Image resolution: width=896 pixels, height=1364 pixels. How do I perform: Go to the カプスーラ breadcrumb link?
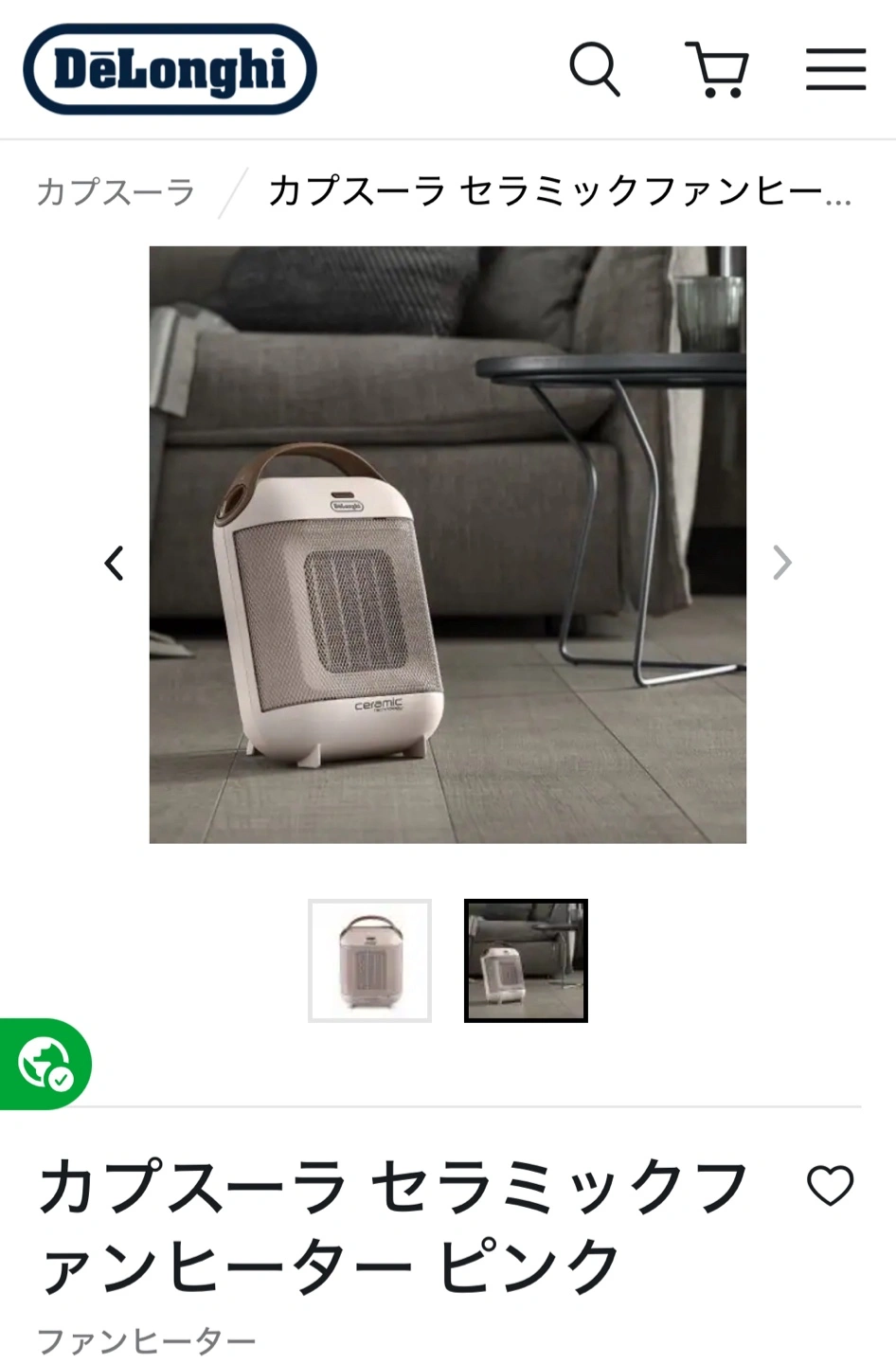(116, 192)
